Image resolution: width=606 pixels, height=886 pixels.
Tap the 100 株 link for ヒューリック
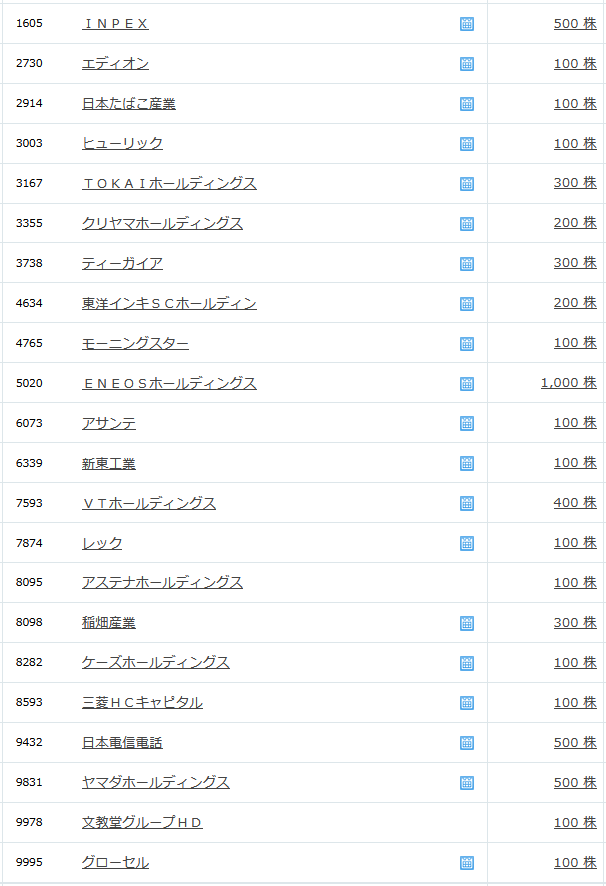(x=575, y=144)
